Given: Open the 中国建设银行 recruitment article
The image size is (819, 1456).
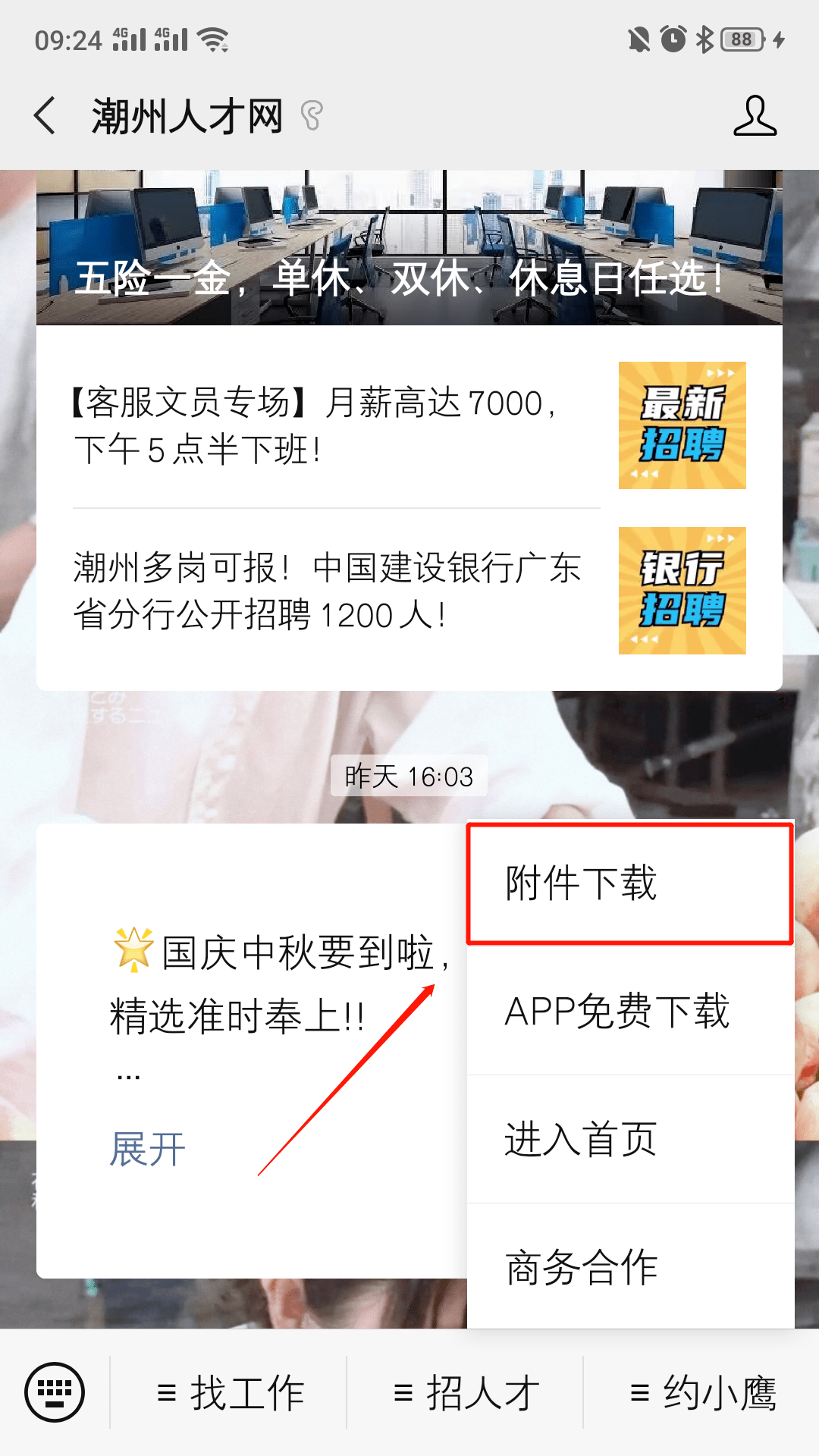Looking at the screenshot, I should point(409,591).
